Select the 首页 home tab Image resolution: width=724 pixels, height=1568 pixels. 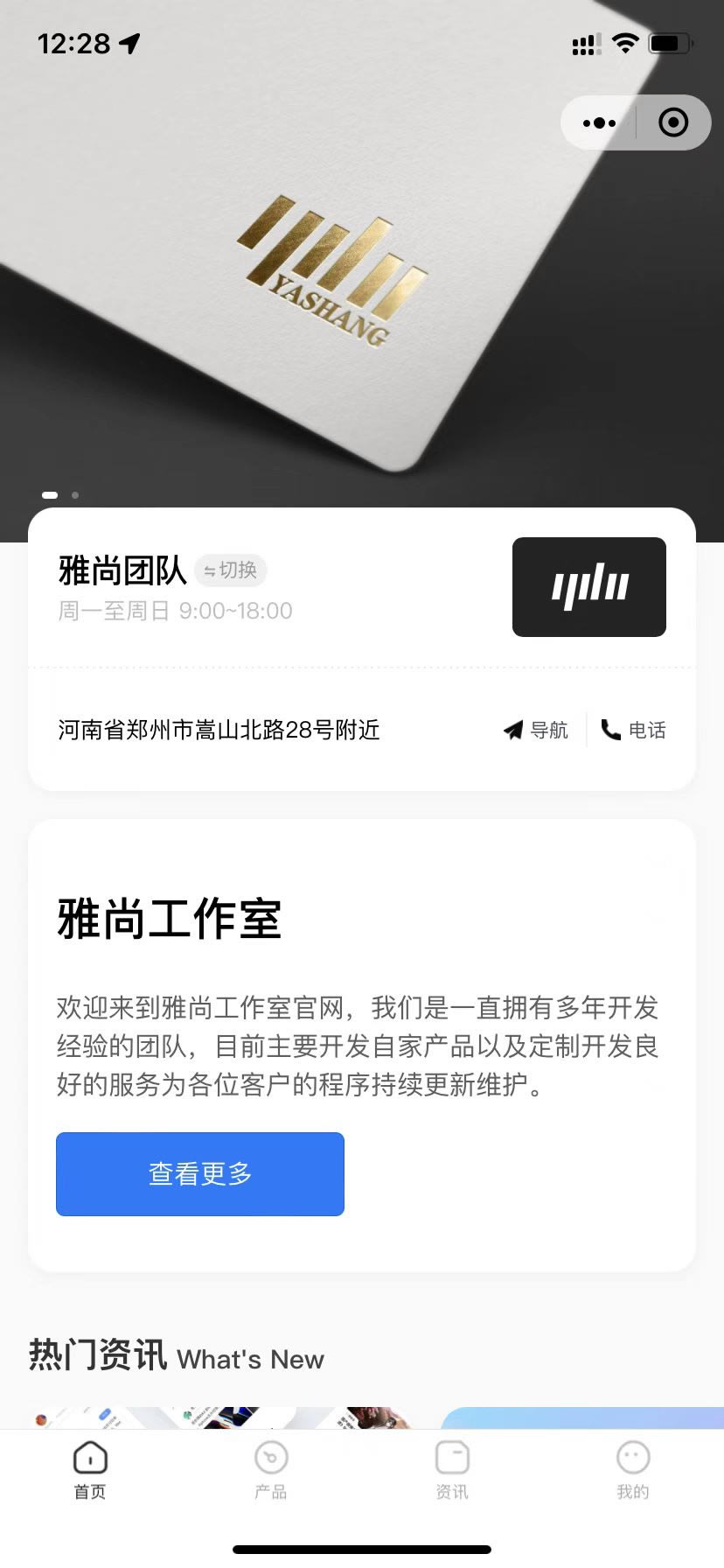point(90,1470)
